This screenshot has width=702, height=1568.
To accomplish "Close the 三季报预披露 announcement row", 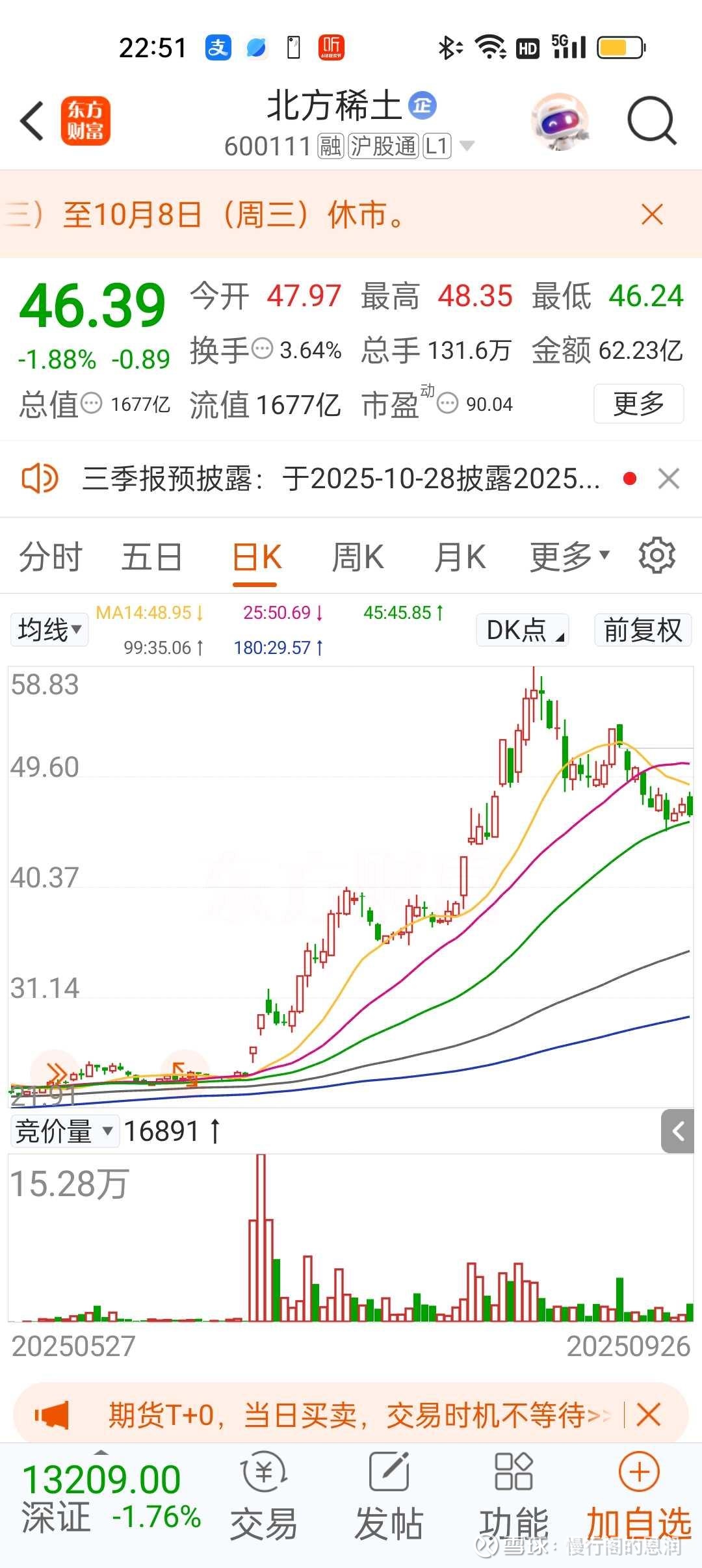I will (x=669, y=479).
